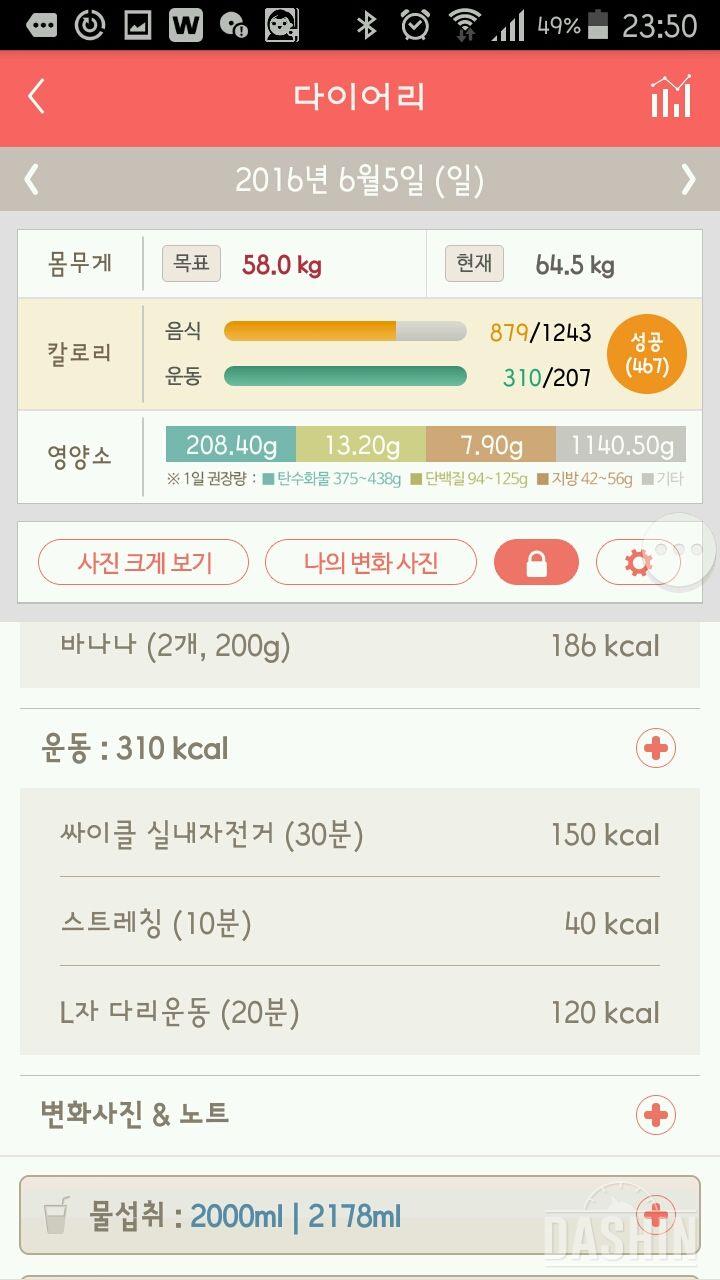720x1280 pixels.
Task: Add an exercise with the 운동 plus icon
Action: click(656, 748)
